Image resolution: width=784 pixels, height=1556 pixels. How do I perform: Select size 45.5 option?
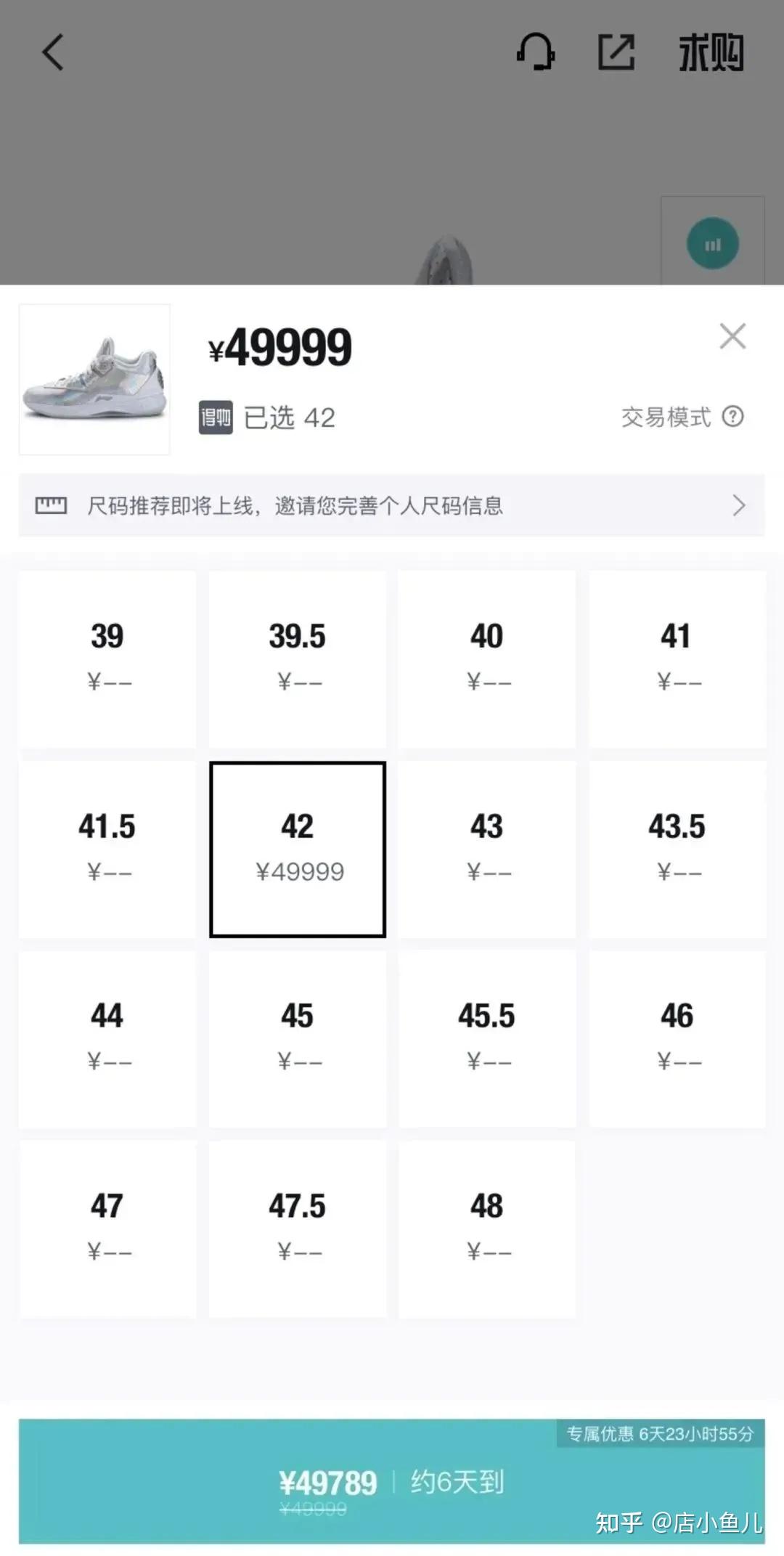(x=486, y=1038)
